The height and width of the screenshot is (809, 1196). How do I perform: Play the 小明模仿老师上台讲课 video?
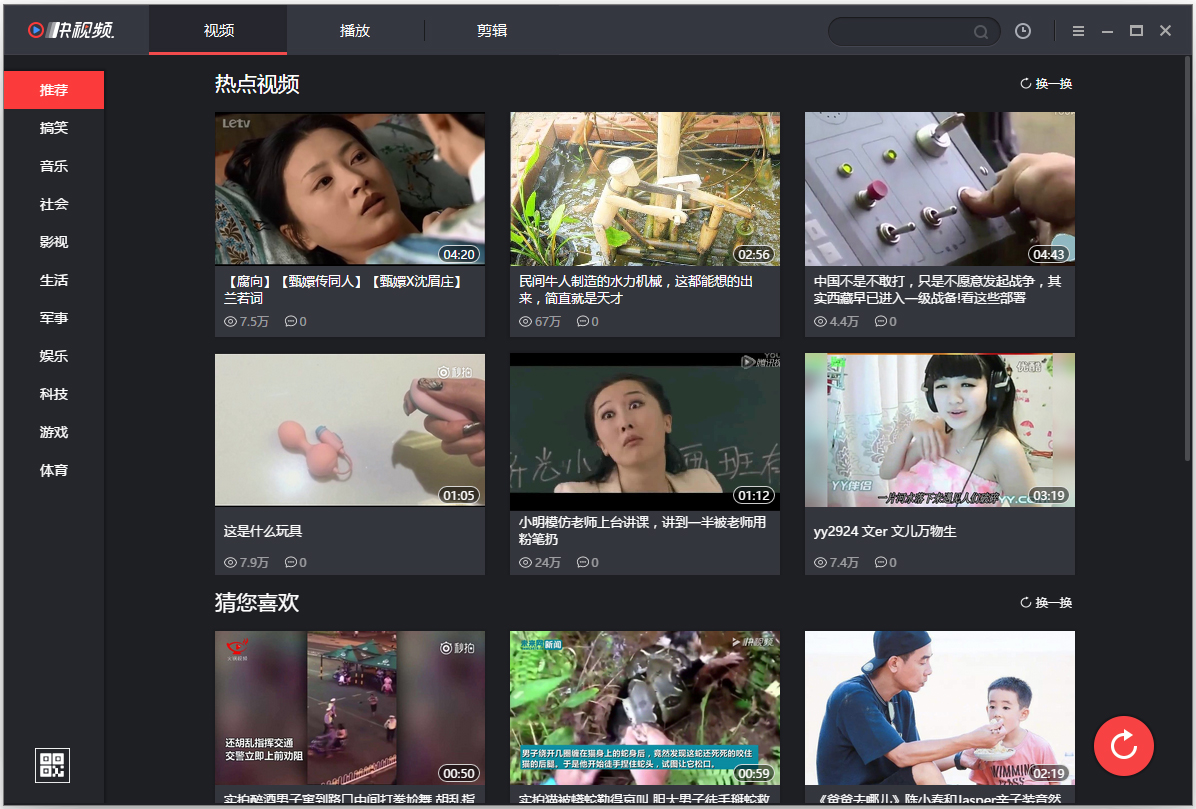click(644, 430)
